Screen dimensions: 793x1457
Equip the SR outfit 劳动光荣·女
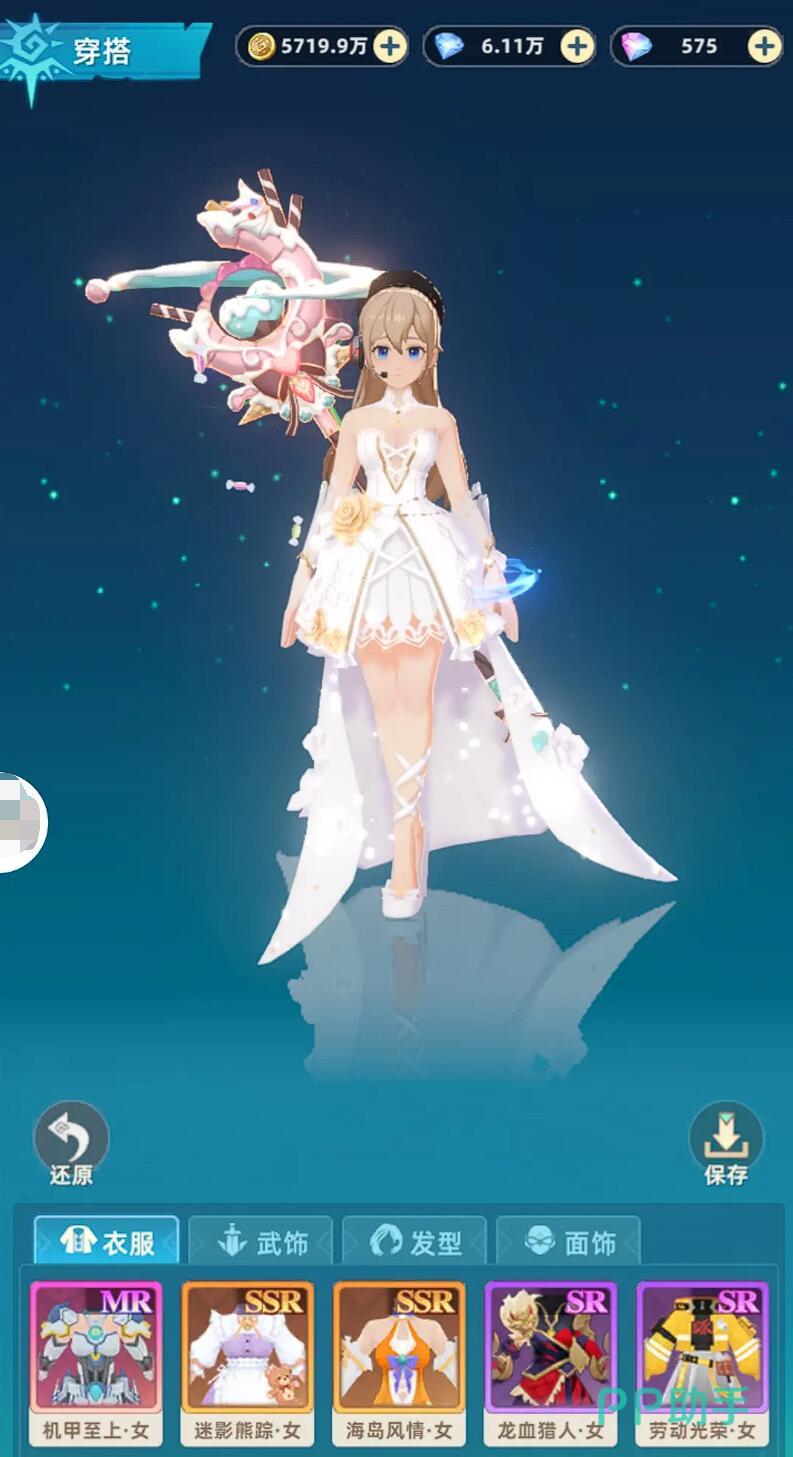[x=702, y=1360]
